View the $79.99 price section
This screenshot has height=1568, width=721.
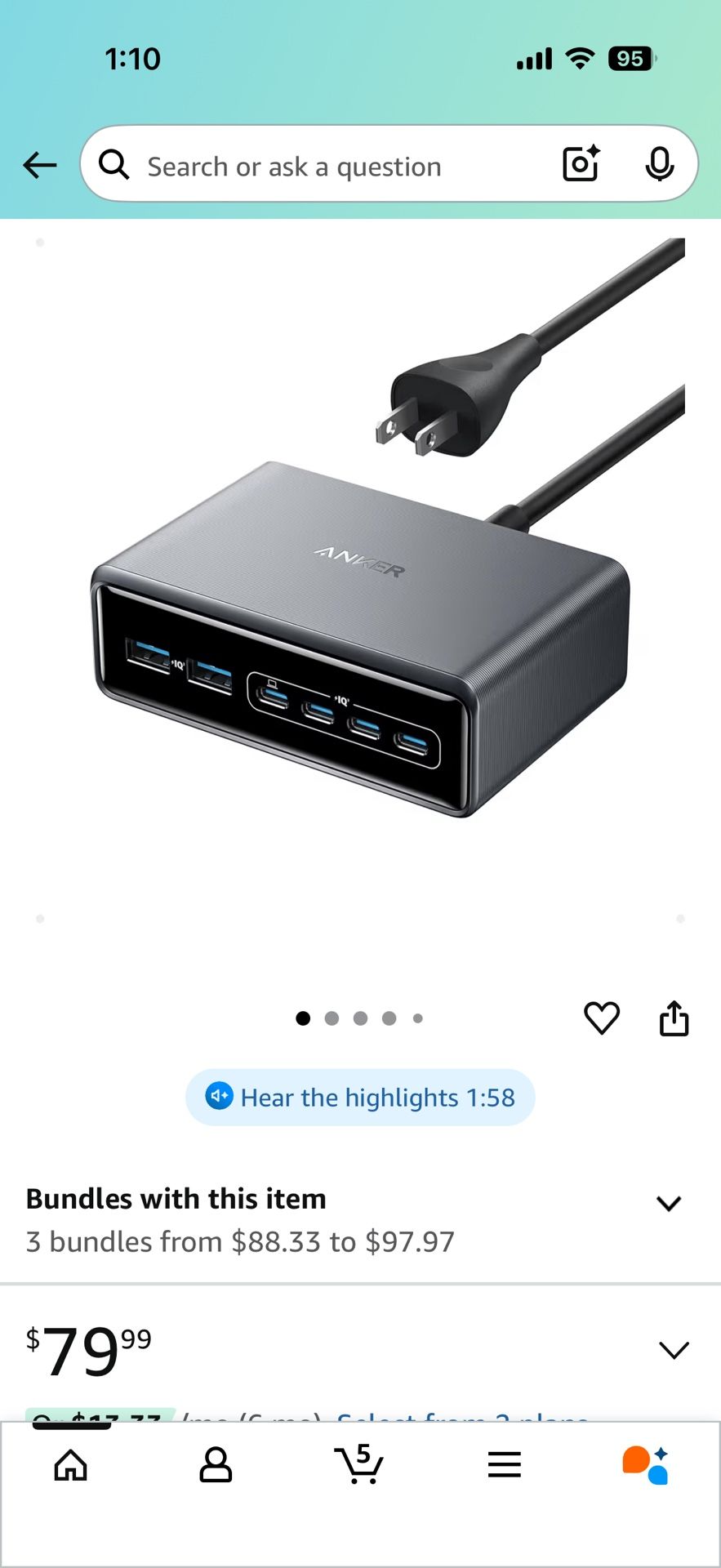pos(90,1347)
